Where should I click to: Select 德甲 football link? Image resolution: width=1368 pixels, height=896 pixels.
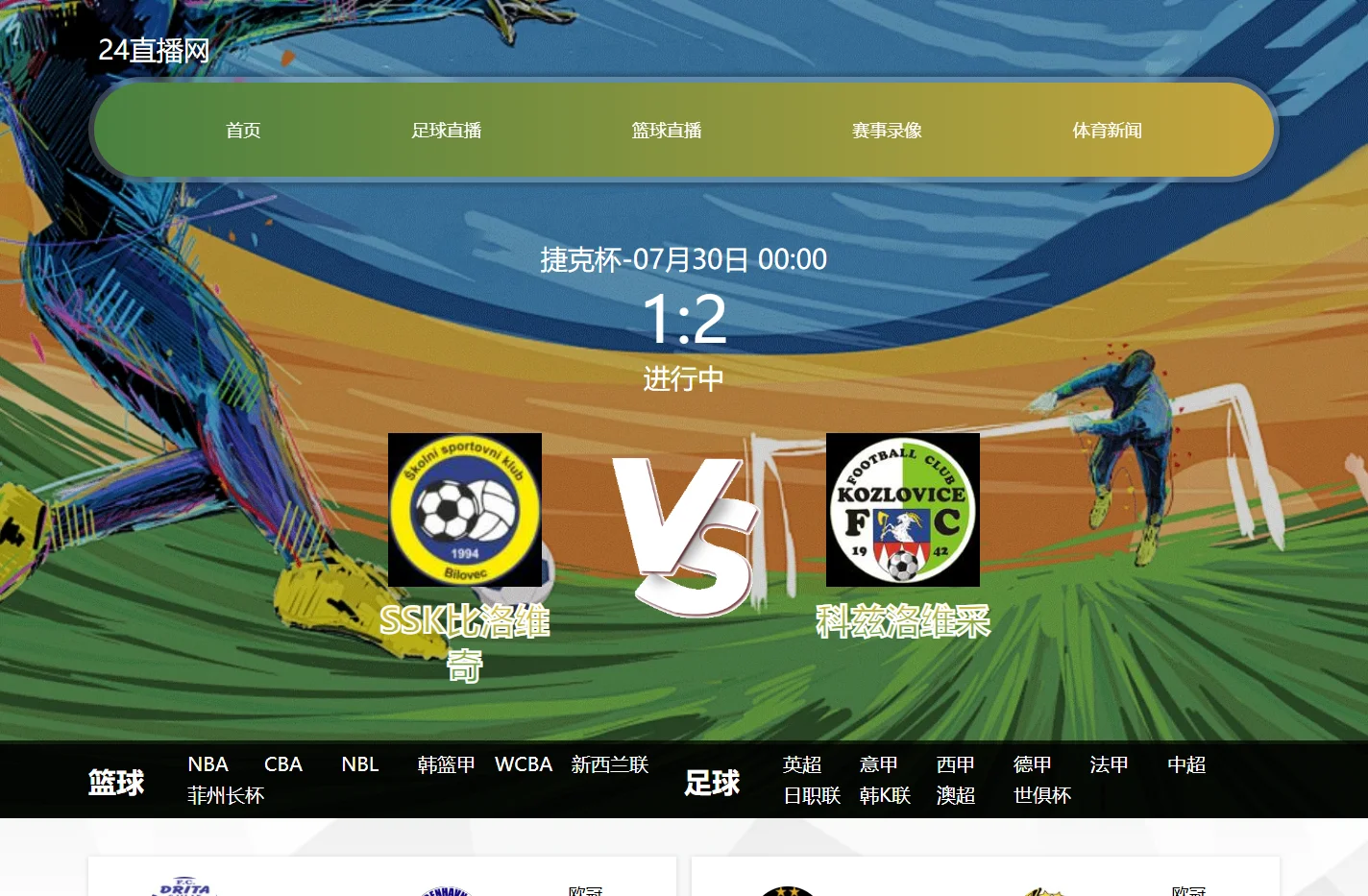[x=1033, y=764]
